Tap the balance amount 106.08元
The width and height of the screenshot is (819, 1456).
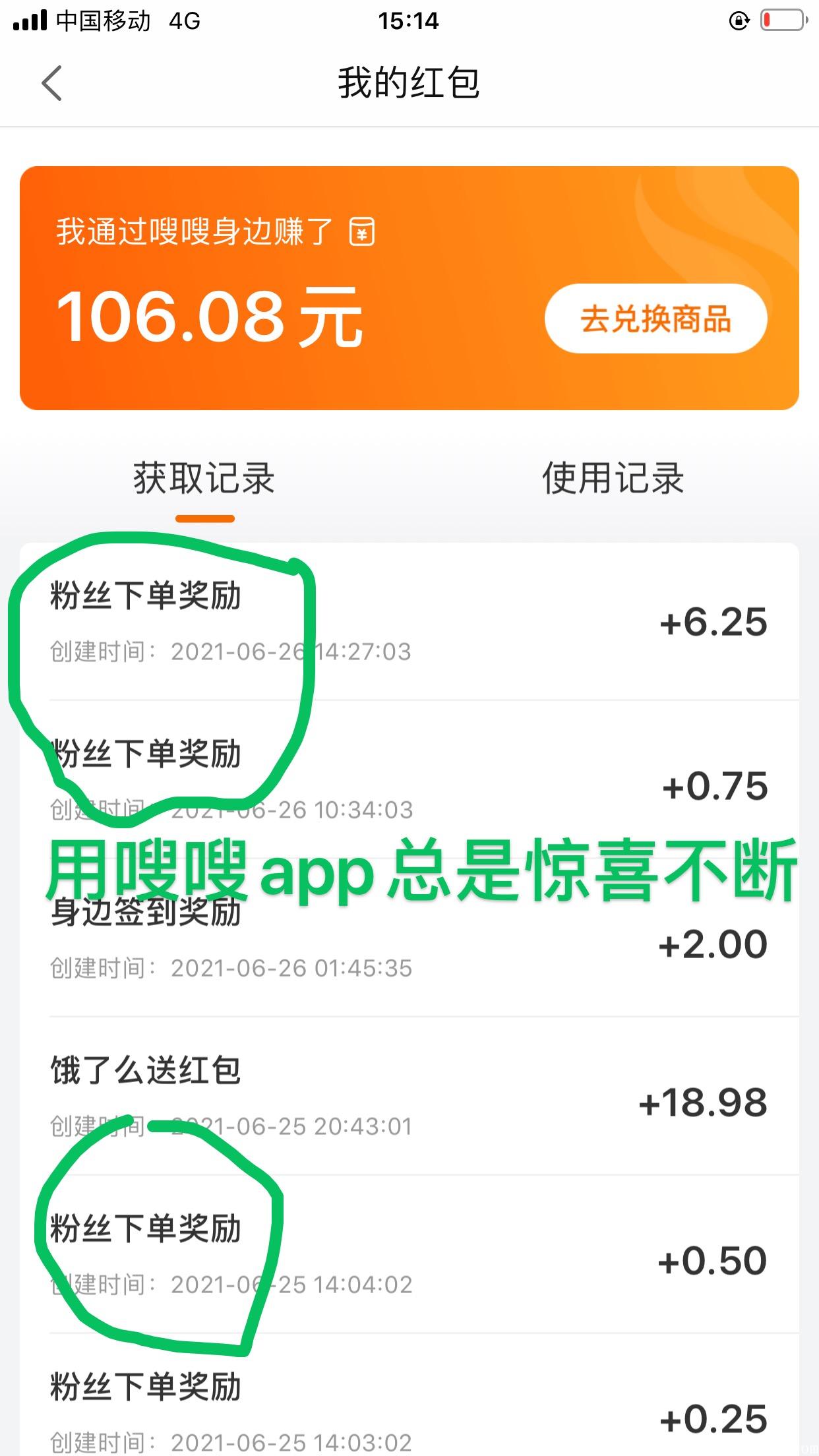click(206, 319)
